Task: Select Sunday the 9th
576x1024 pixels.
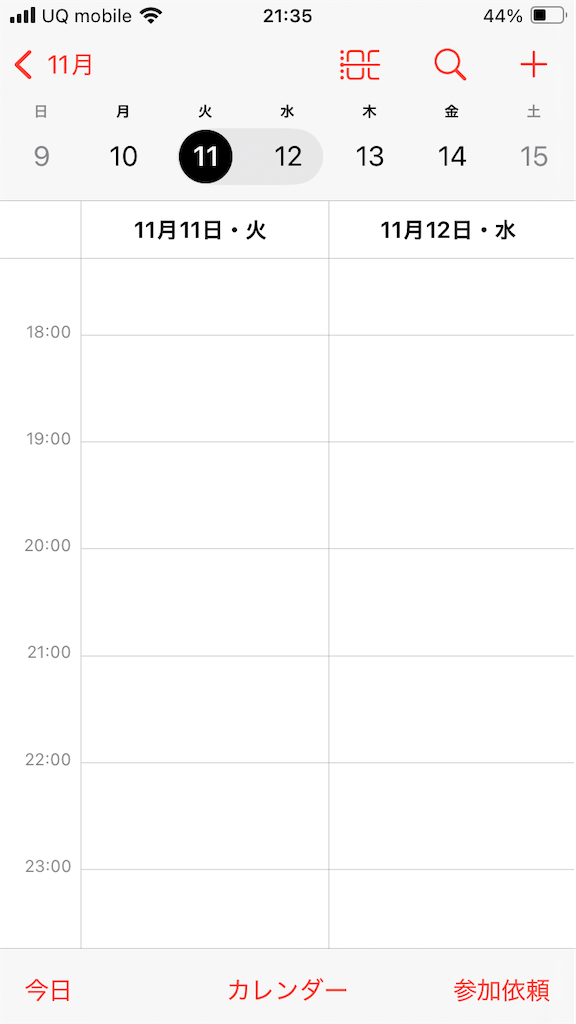Action: (x=41, y=157)
